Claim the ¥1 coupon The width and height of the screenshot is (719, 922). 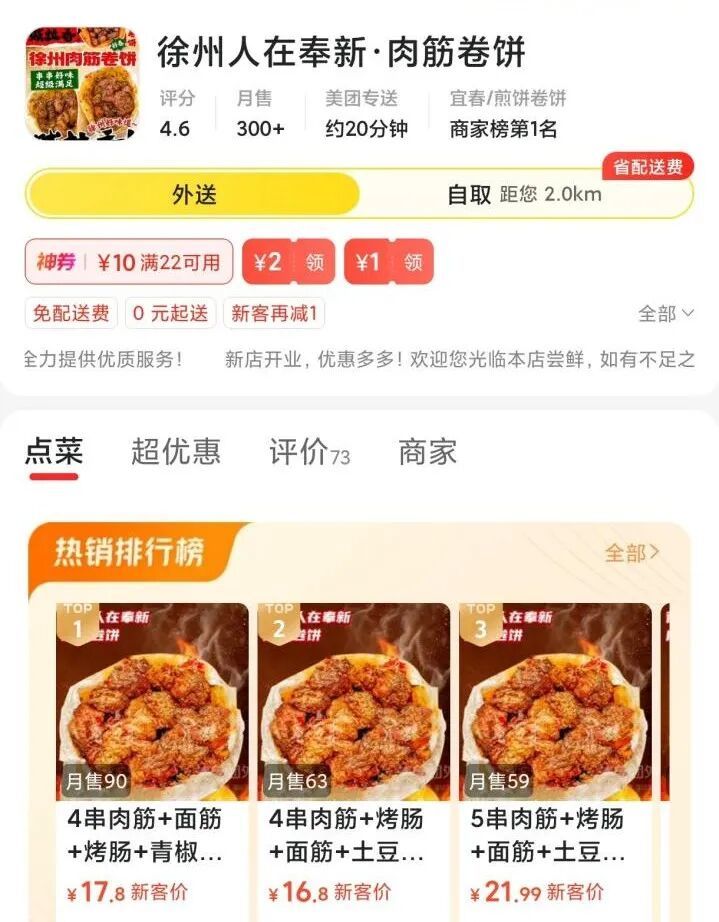tap(389, 262)
